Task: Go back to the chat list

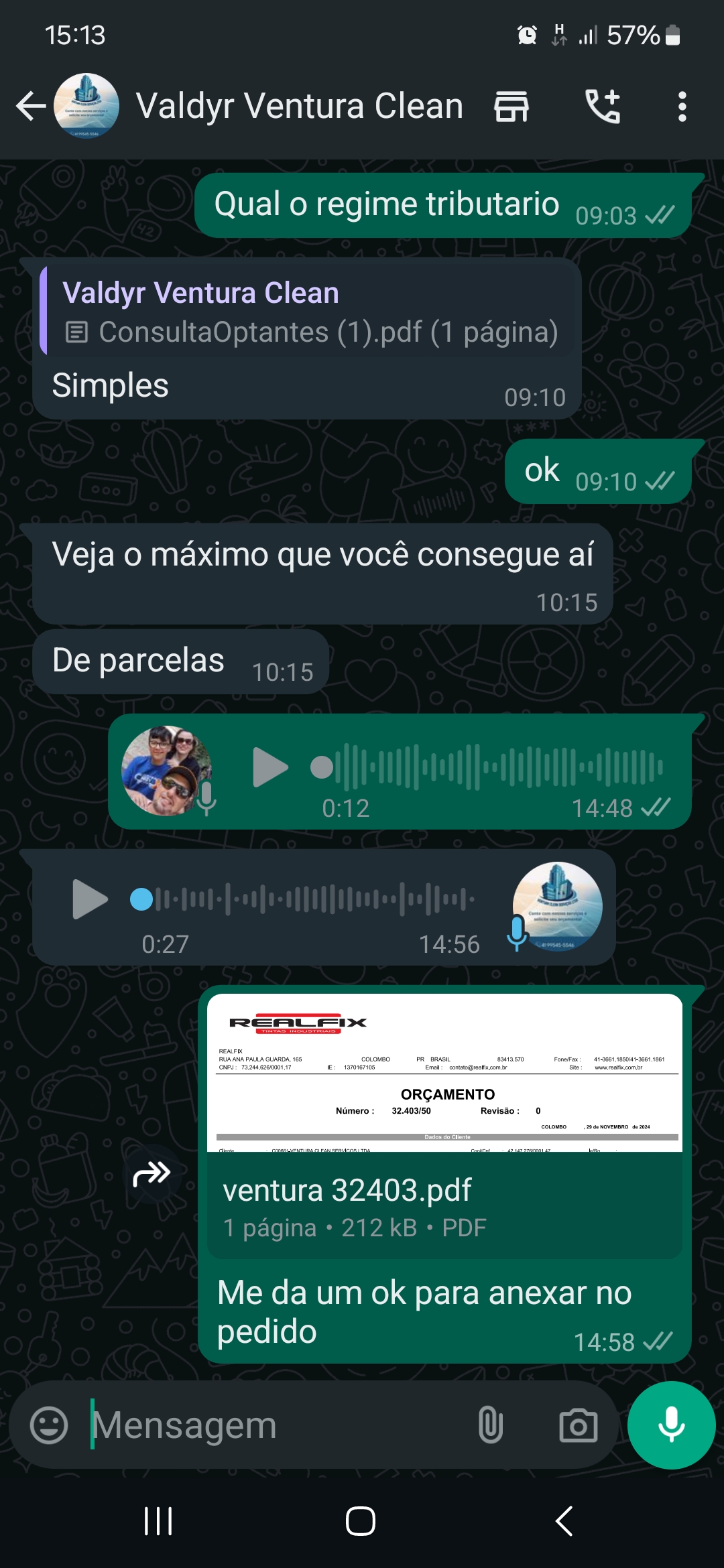Action: pos(31,107)
